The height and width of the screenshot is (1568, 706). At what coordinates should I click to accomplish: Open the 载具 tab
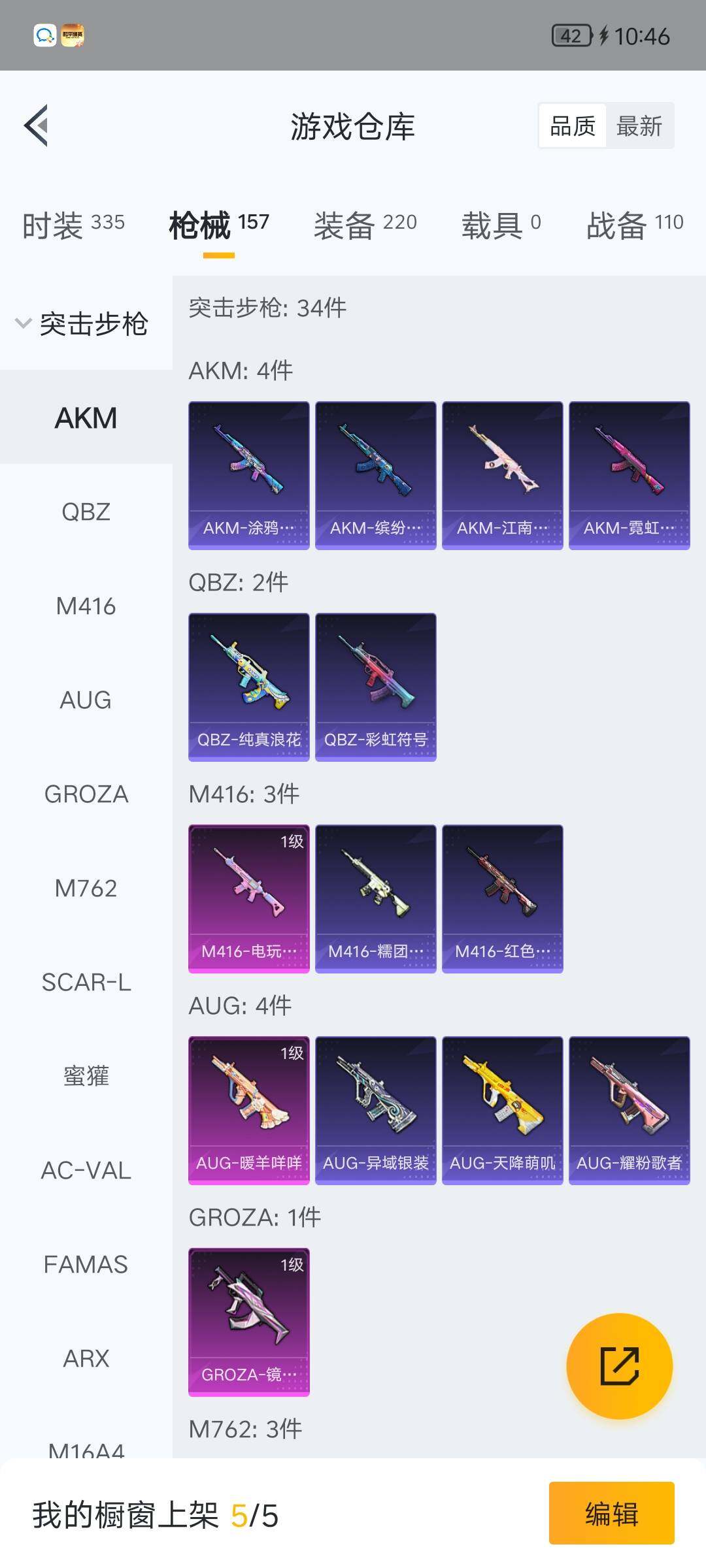click(x=501, y=225)
